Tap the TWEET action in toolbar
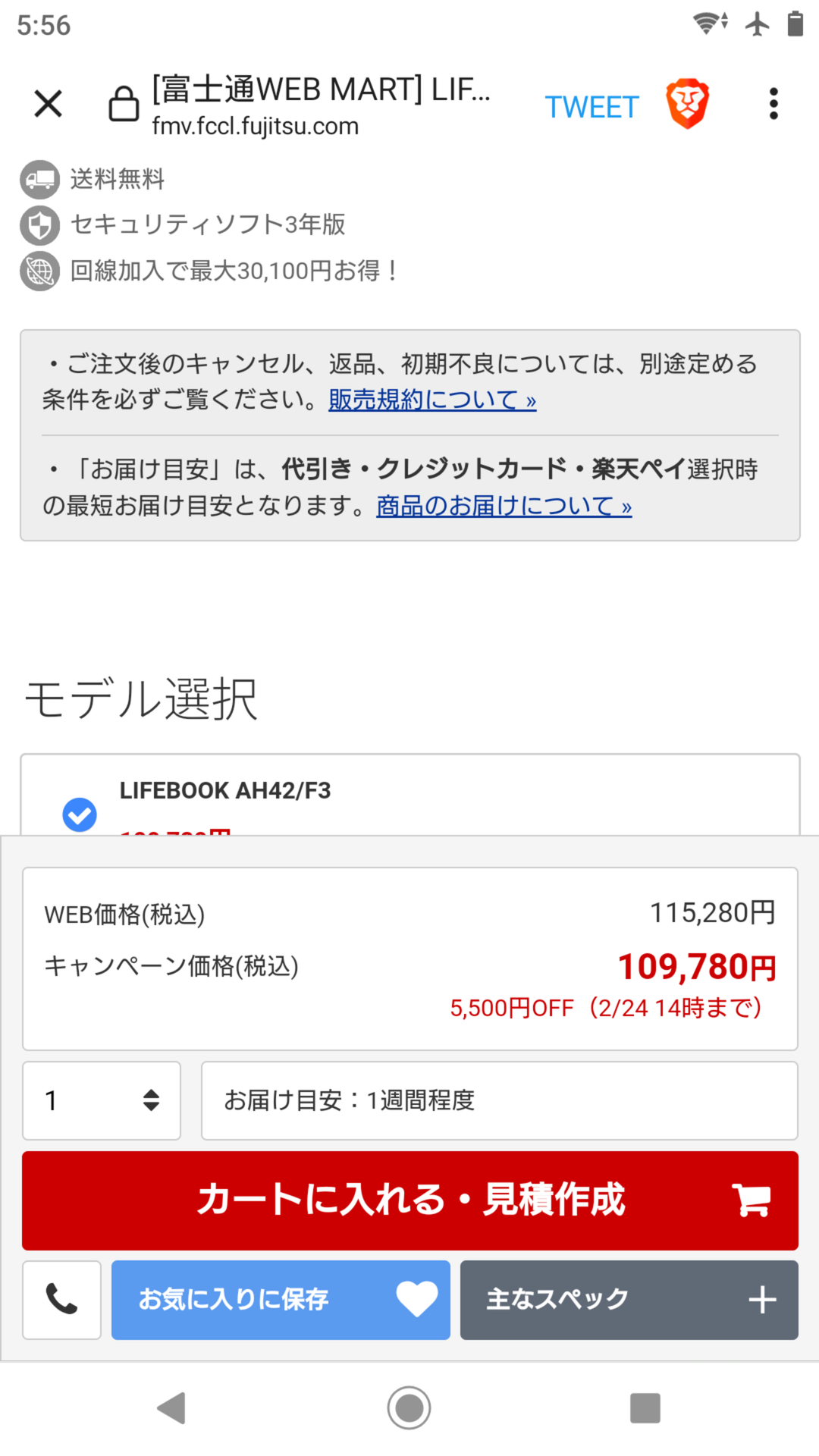The image size is (819, 1456). tap(591, 107)
